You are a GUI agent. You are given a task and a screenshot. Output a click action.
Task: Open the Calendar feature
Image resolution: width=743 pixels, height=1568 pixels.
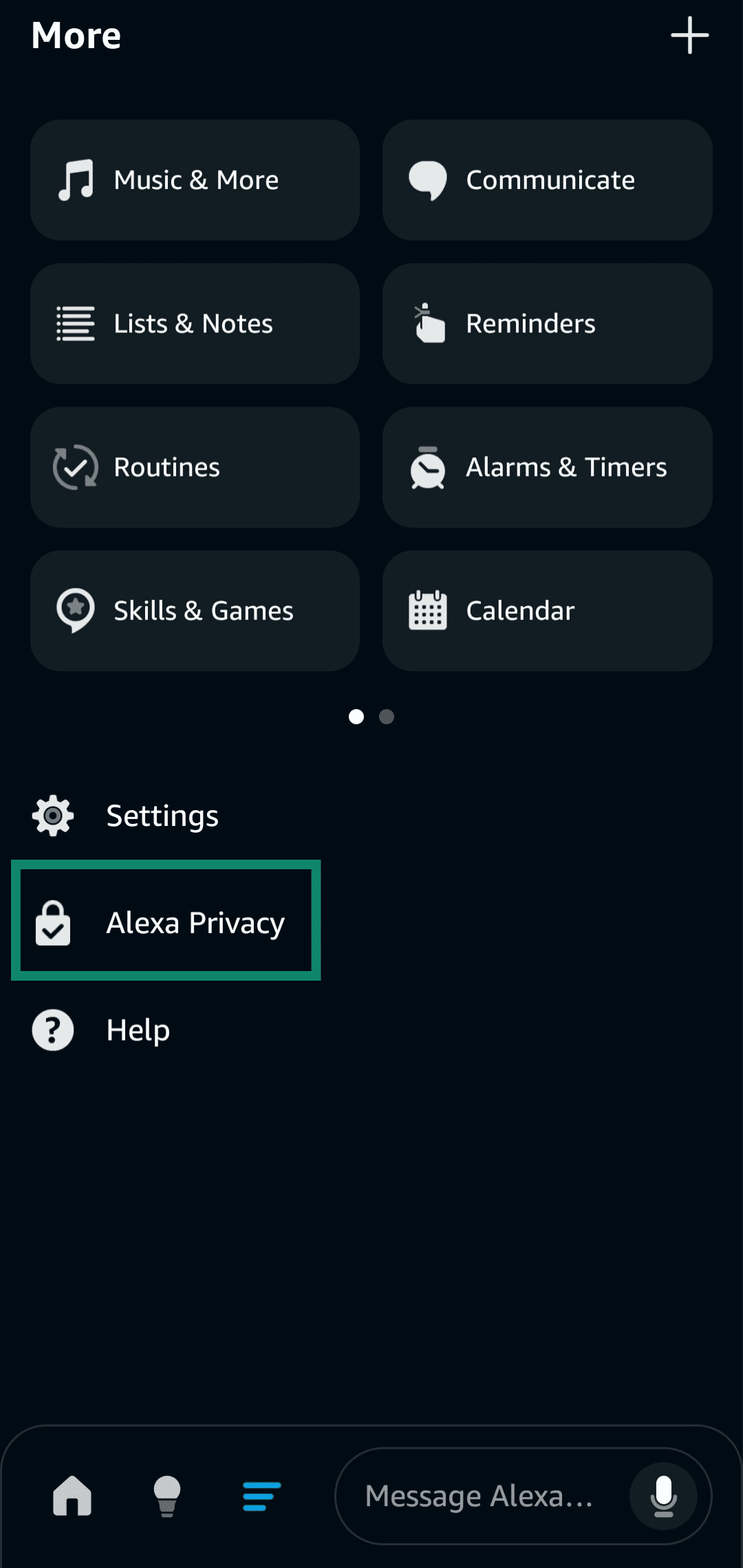[547, 610]
